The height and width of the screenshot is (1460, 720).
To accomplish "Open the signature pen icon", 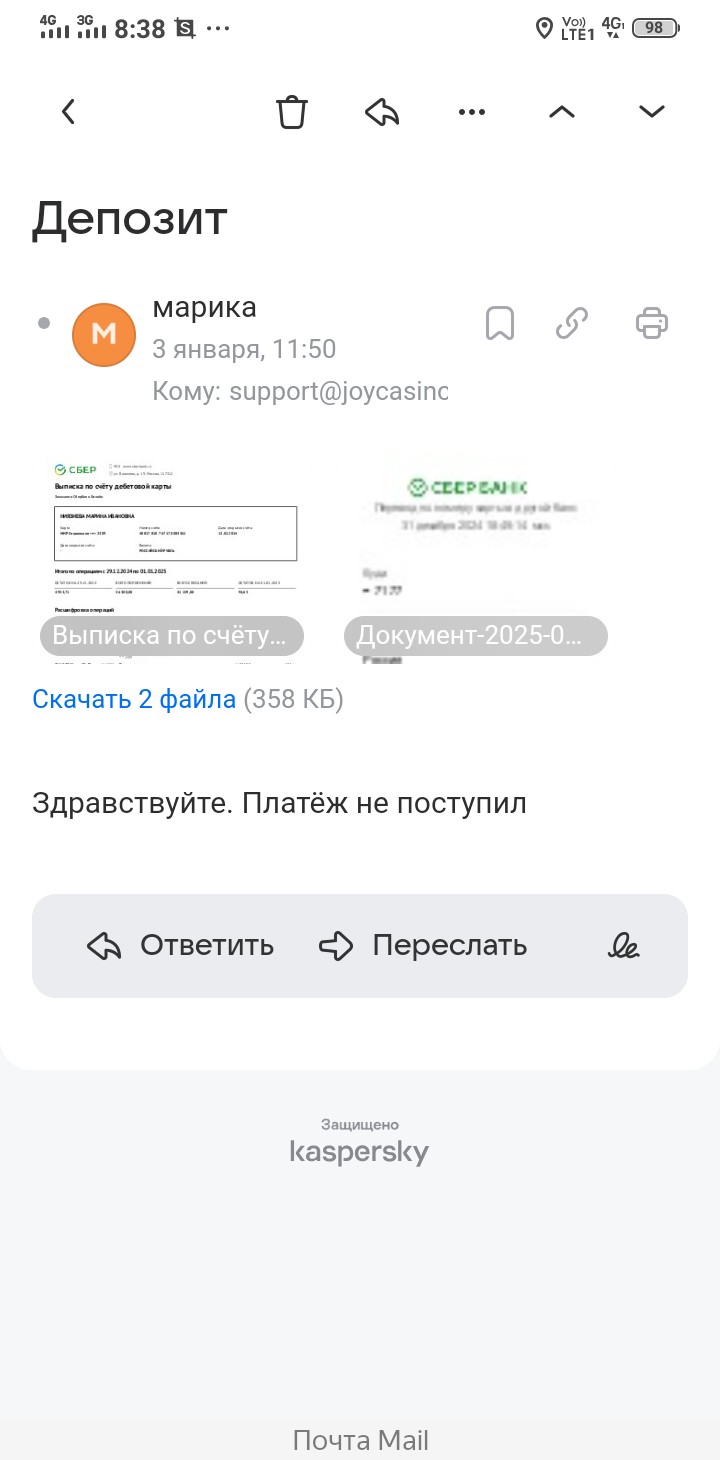I will tap(624, 946).
